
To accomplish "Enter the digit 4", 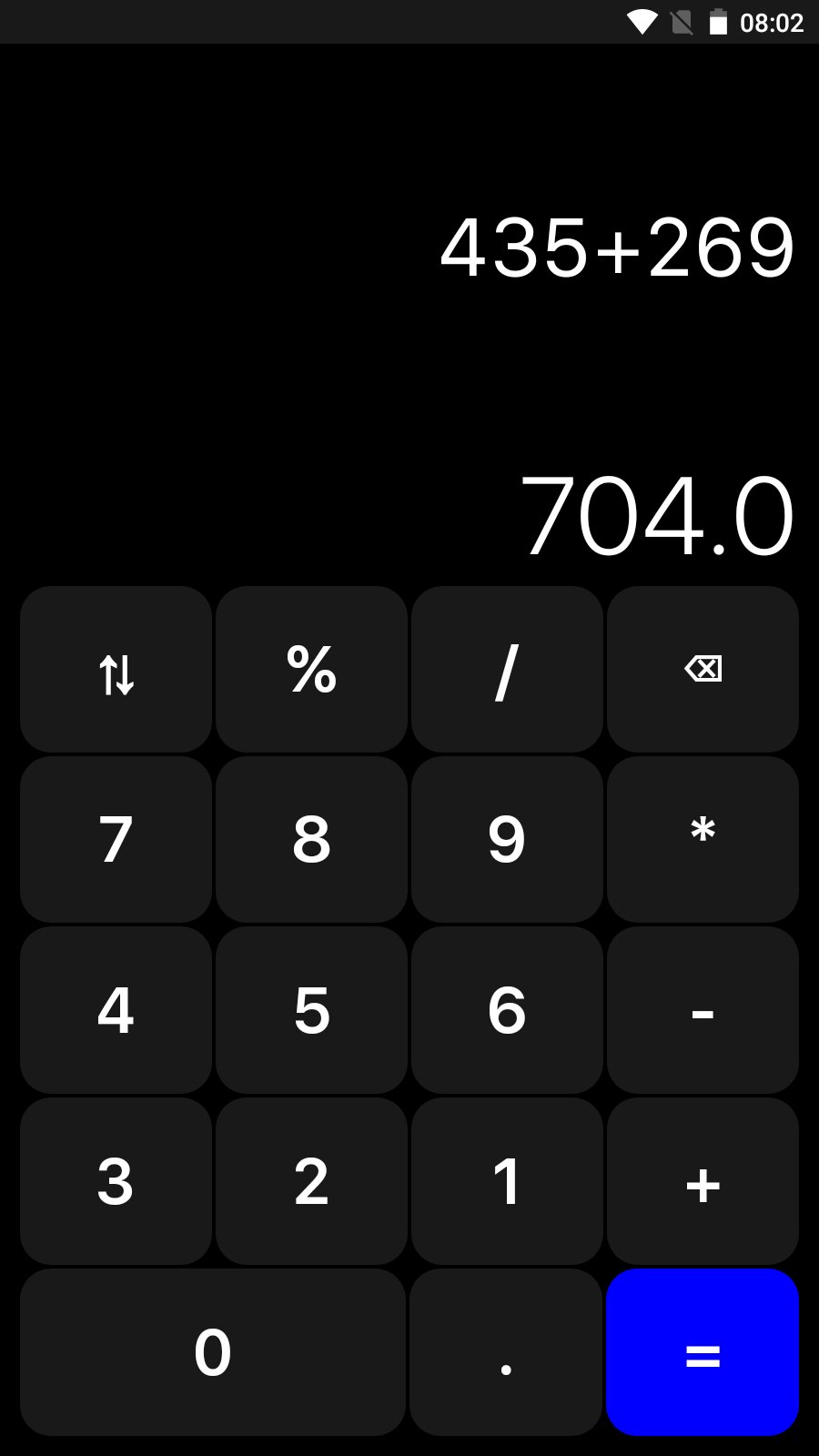I will click(116, 1010).
